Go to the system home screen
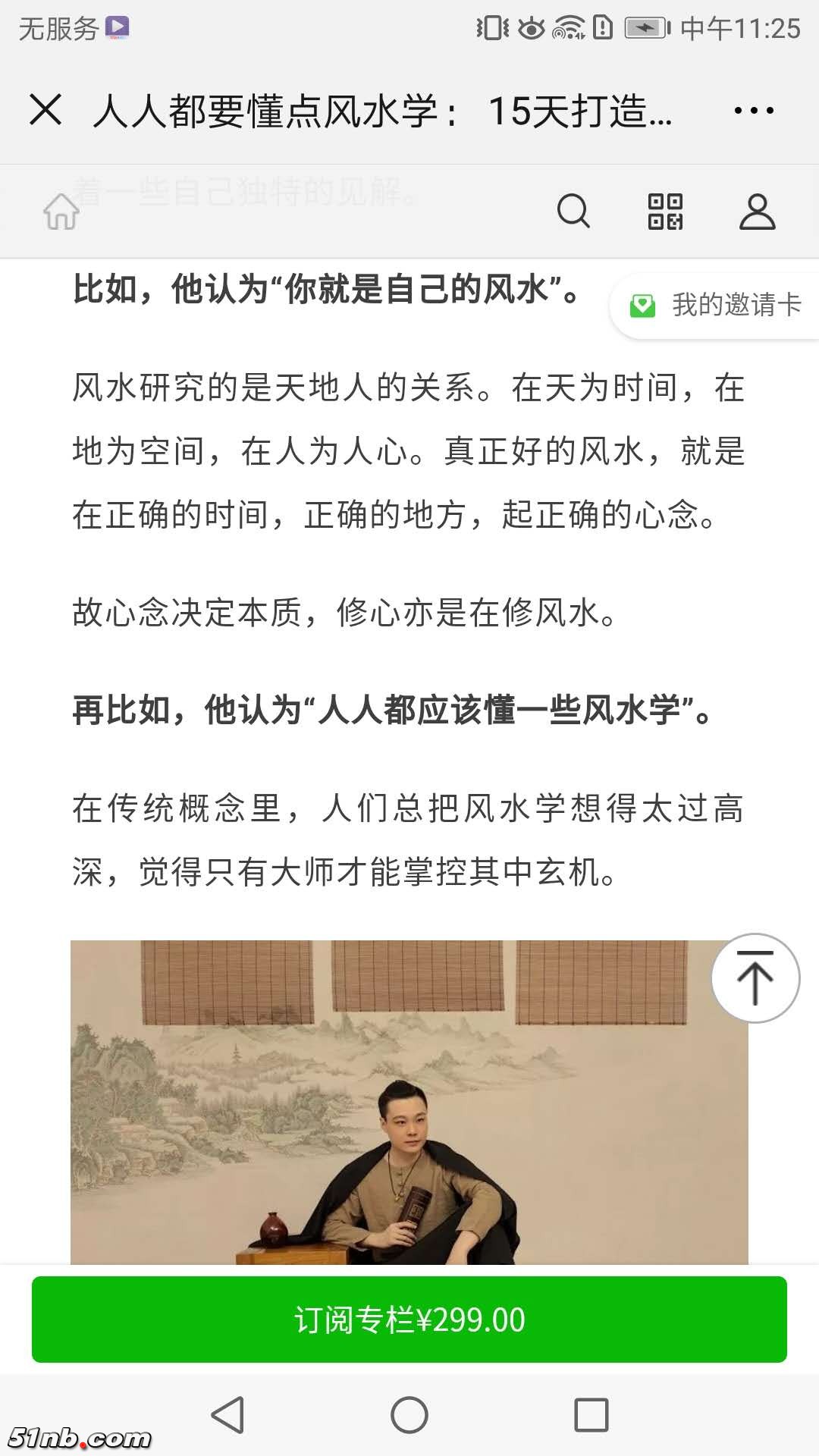This screenshot has width=819, height=1456. 409,1415
